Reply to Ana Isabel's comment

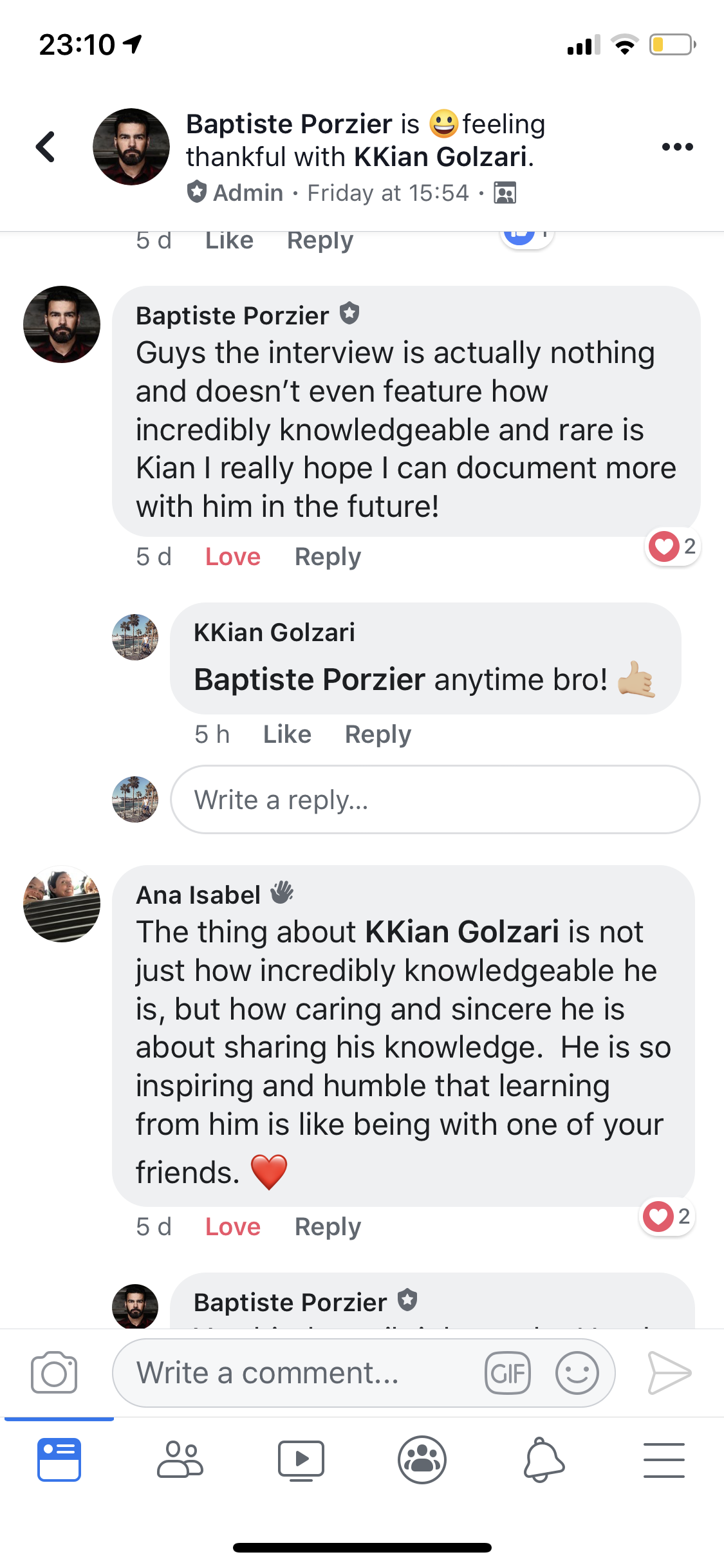point(328,1227)
